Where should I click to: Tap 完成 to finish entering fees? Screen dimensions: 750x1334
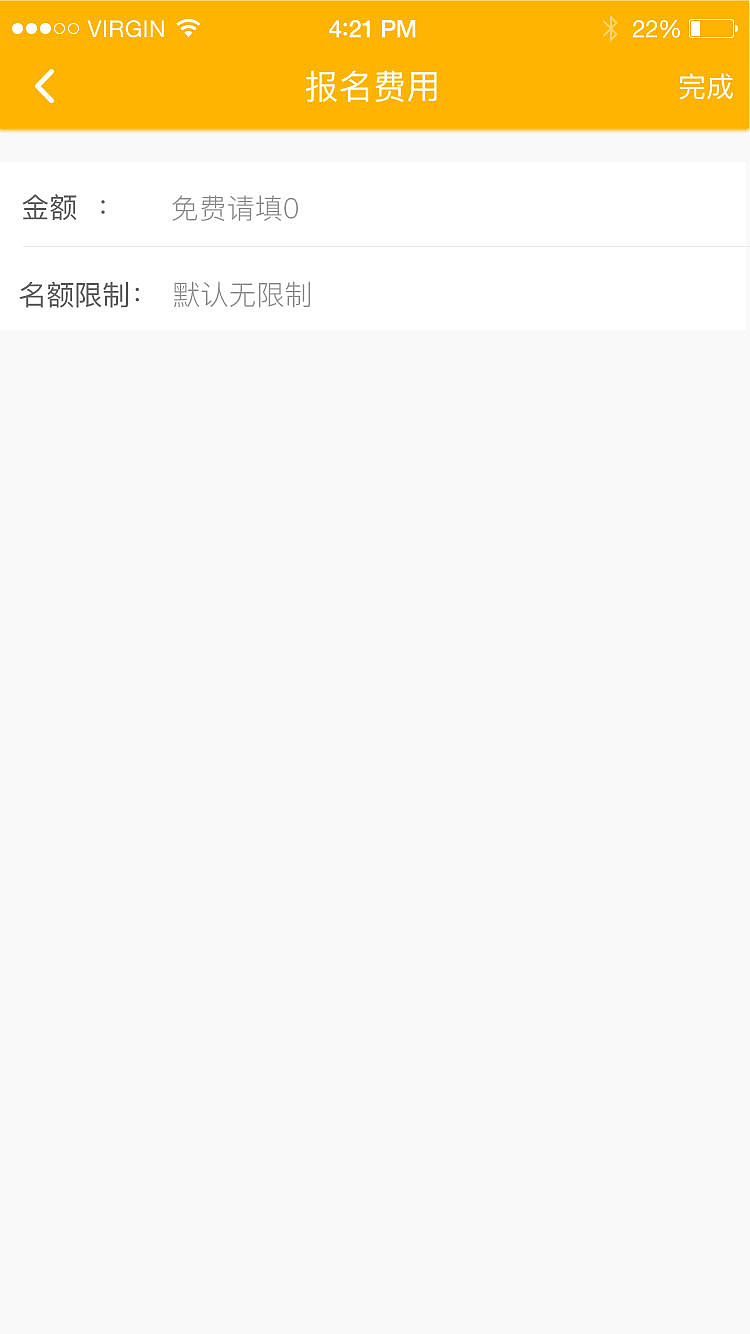pyautogui.click(x=705, y=88)
